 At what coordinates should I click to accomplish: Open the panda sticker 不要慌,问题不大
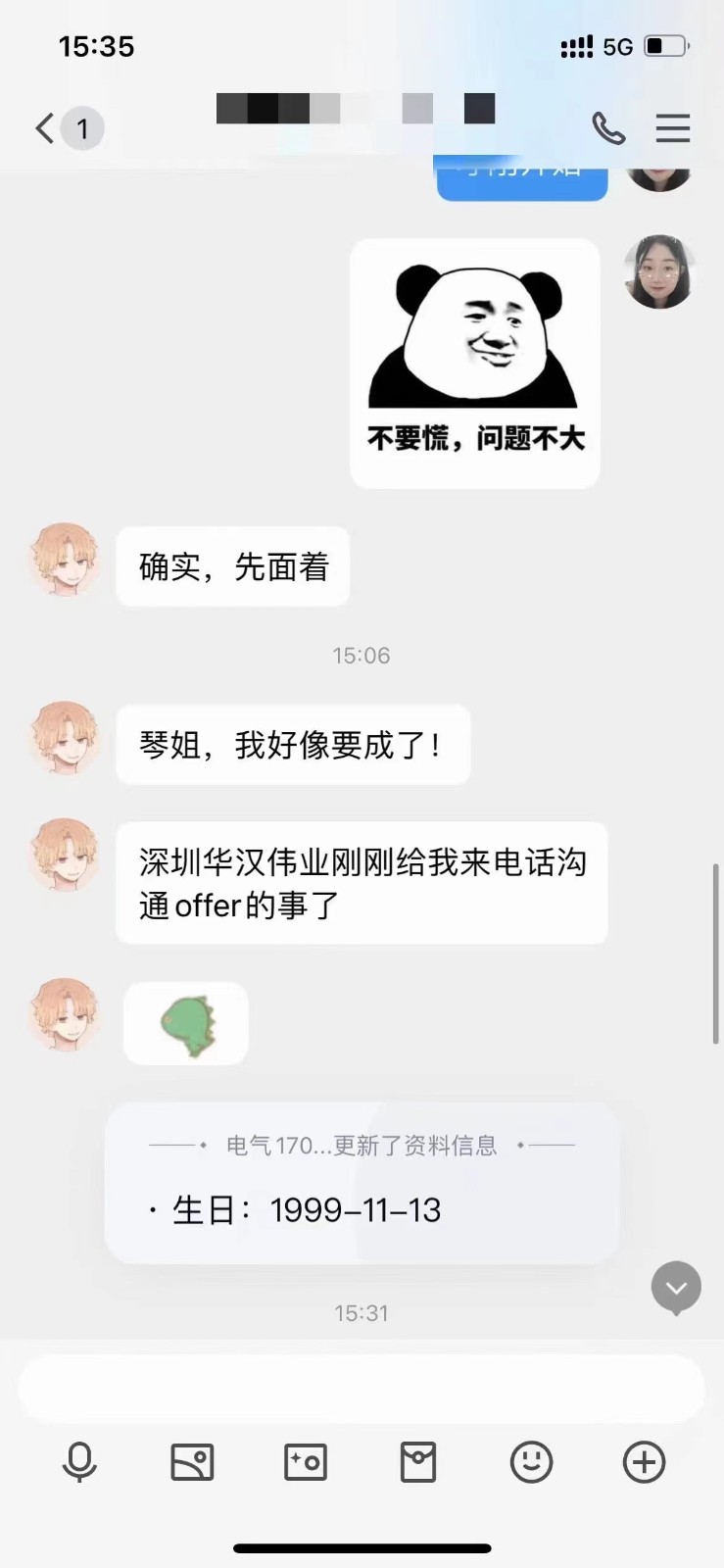coord(475,364)
